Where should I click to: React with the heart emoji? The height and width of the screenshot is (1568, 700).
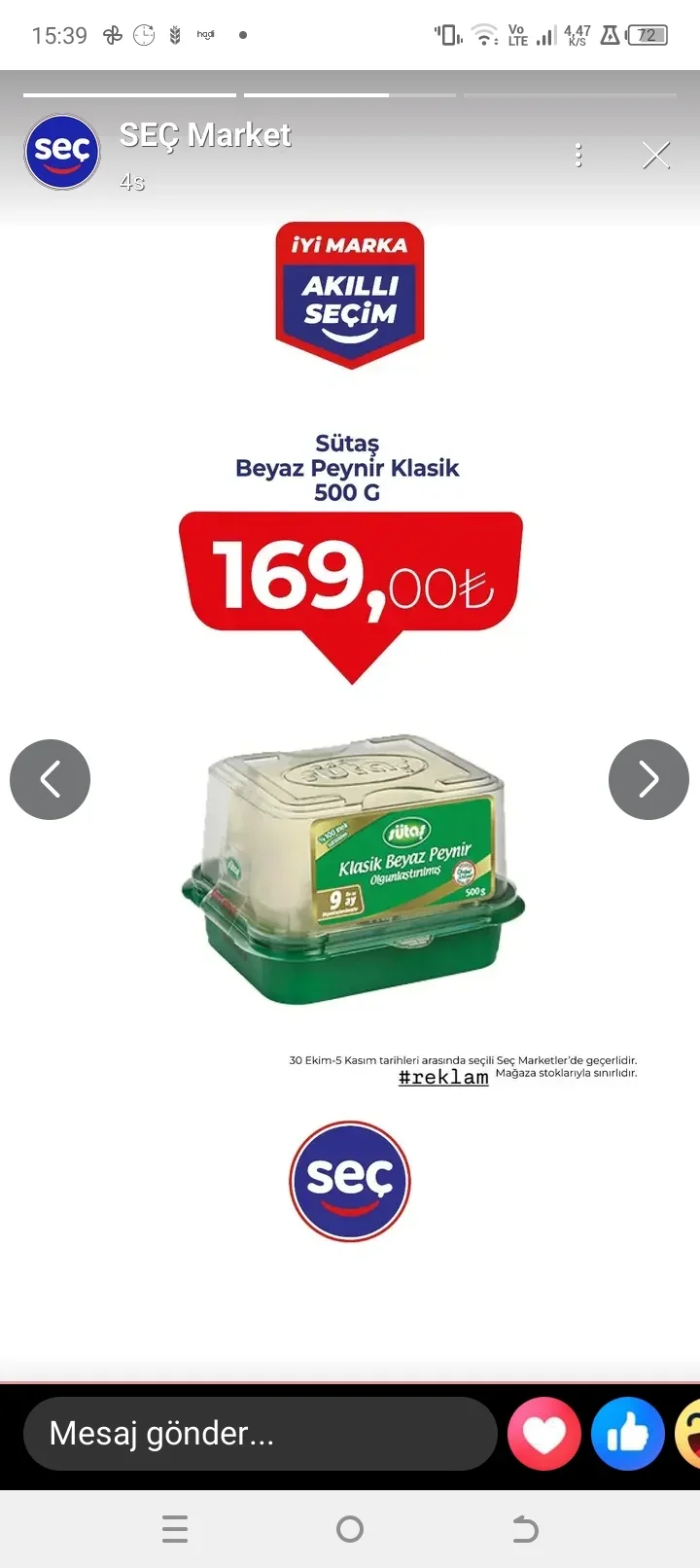click(544, 1434)
